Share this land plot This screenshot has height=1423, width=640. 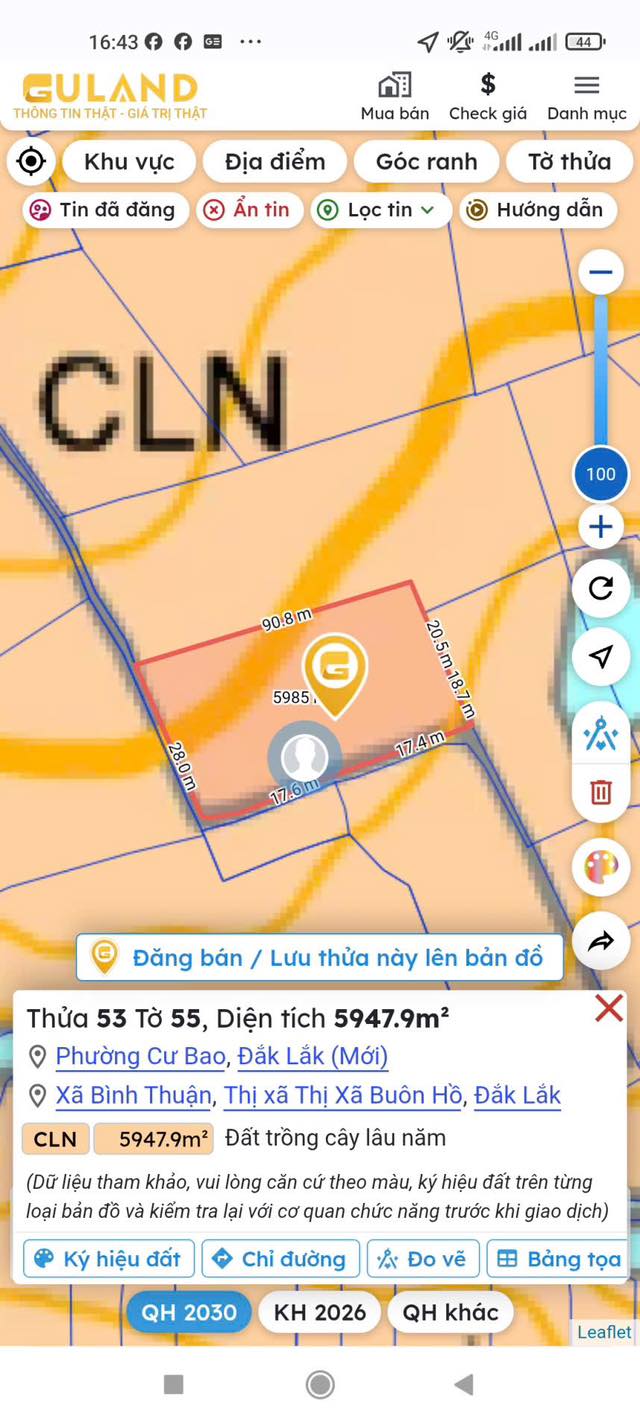pos(600,941)
